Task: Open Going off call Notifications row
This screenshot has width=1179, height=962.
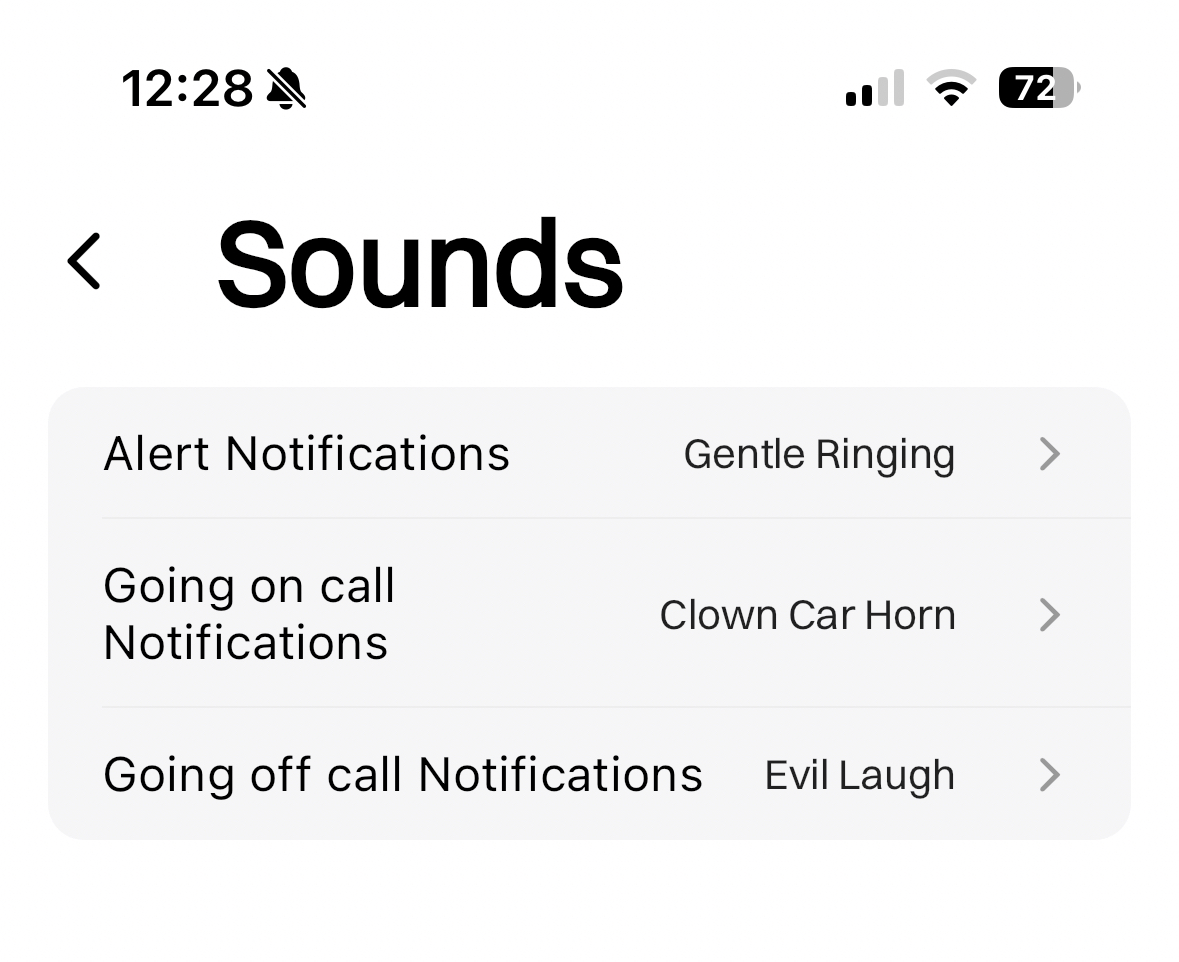Action: click(588, 775)
